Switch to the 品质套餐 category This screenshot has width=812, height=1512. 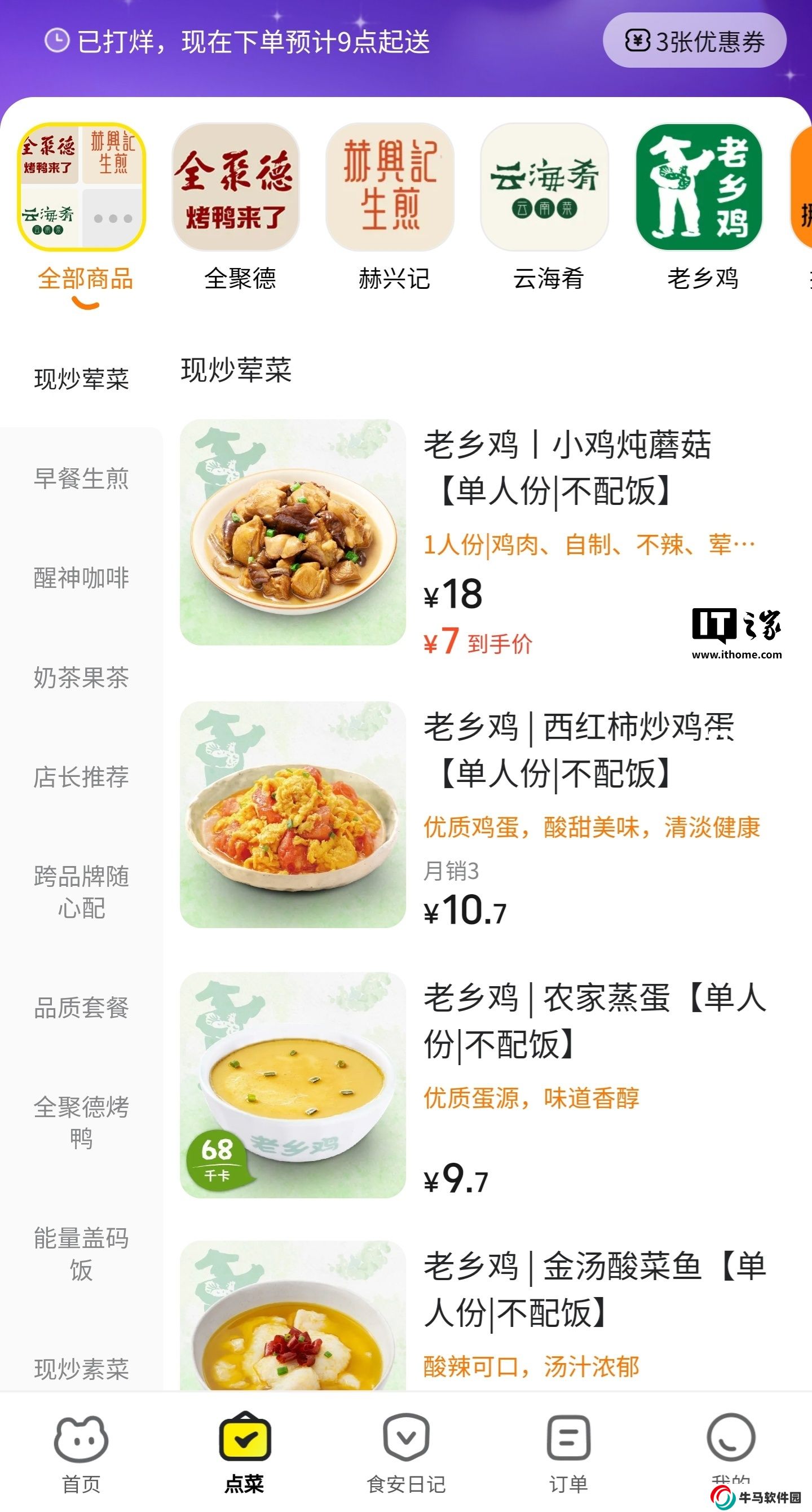coord(81,1008)
